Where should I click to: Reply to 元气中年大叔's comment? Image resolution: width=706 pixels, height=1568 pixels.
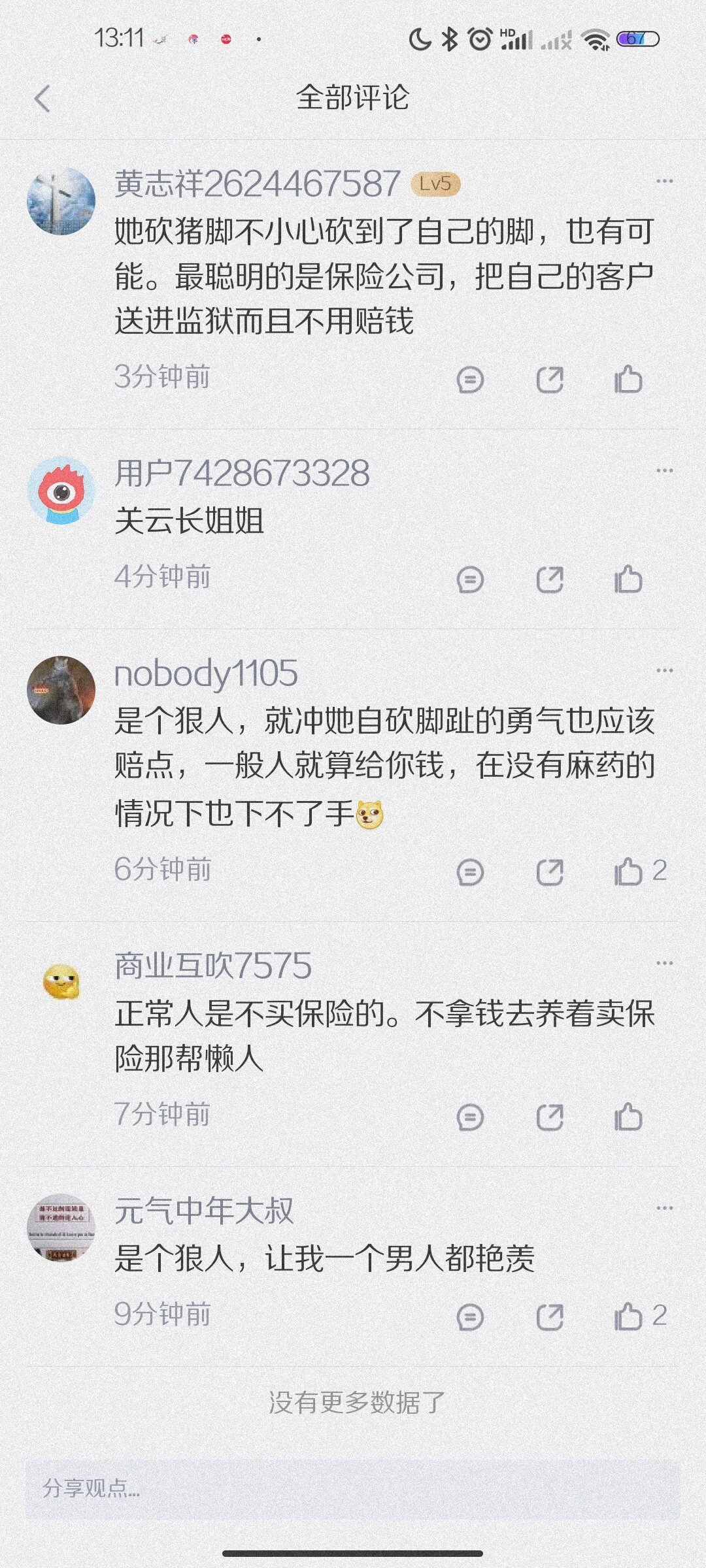(x=470, y=1317)
